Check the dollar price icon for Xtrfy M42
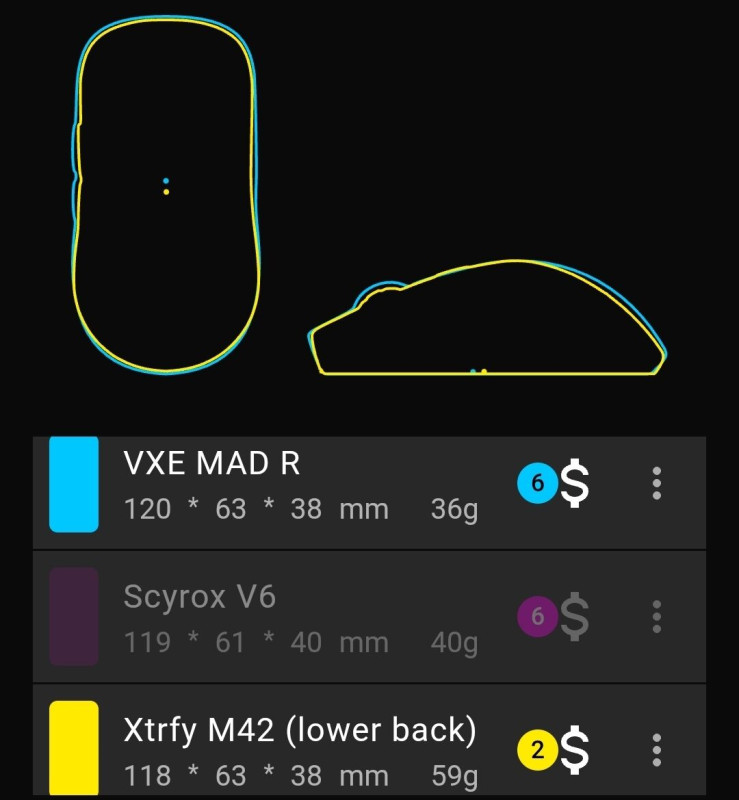The image size is (739, 800). [x=574, y=750]
